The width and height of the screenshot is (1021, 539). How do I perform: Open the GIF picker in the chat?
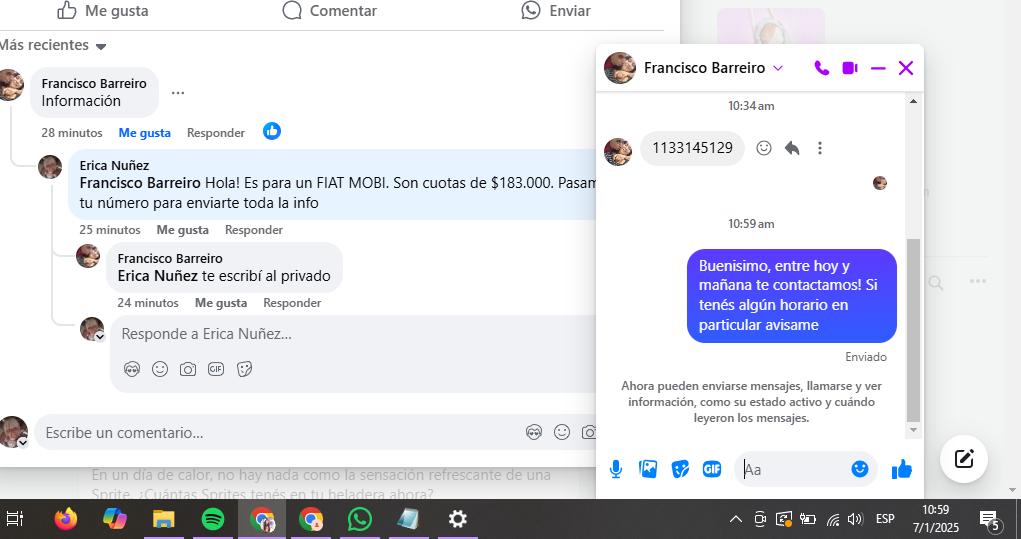712,468
